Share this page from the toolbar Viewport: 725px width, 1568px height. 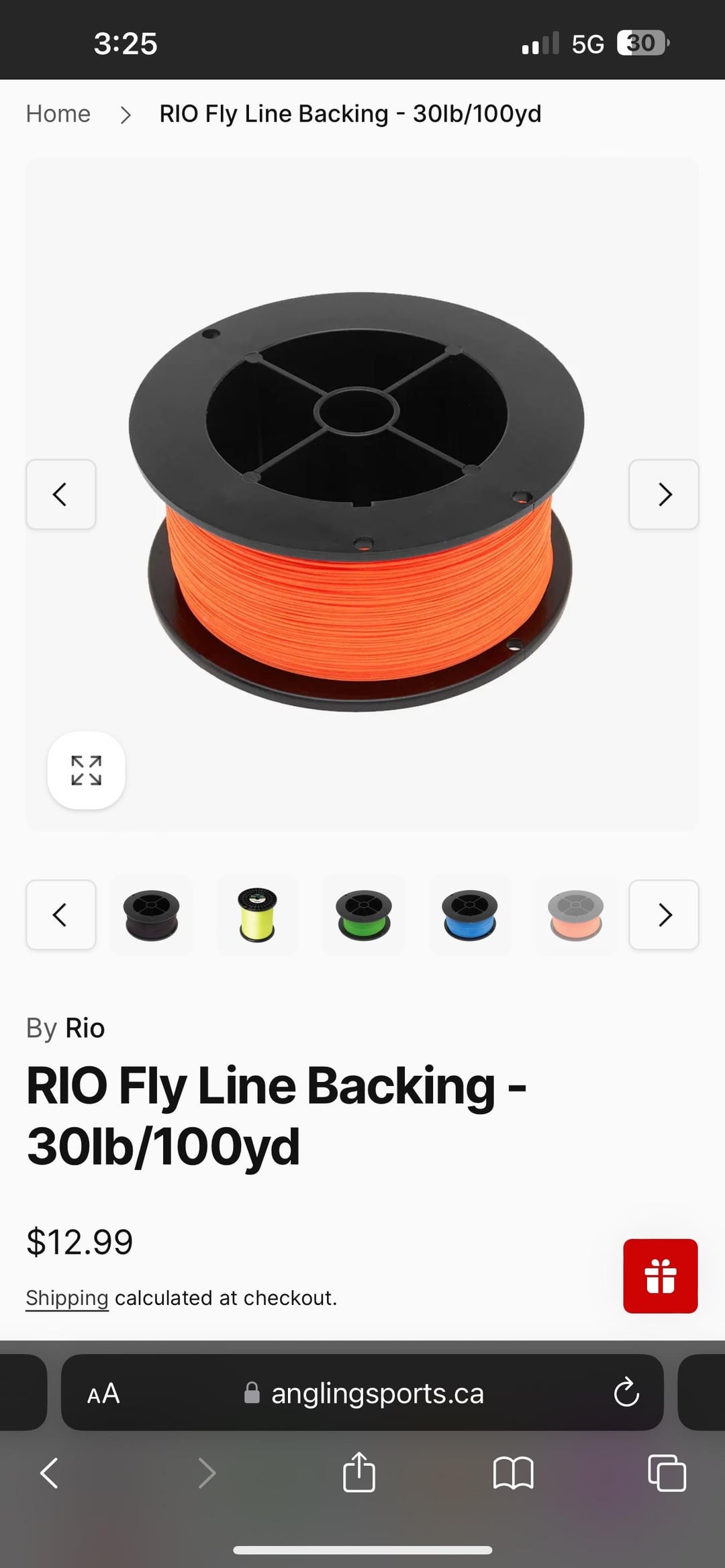(x=359, y=1473)
